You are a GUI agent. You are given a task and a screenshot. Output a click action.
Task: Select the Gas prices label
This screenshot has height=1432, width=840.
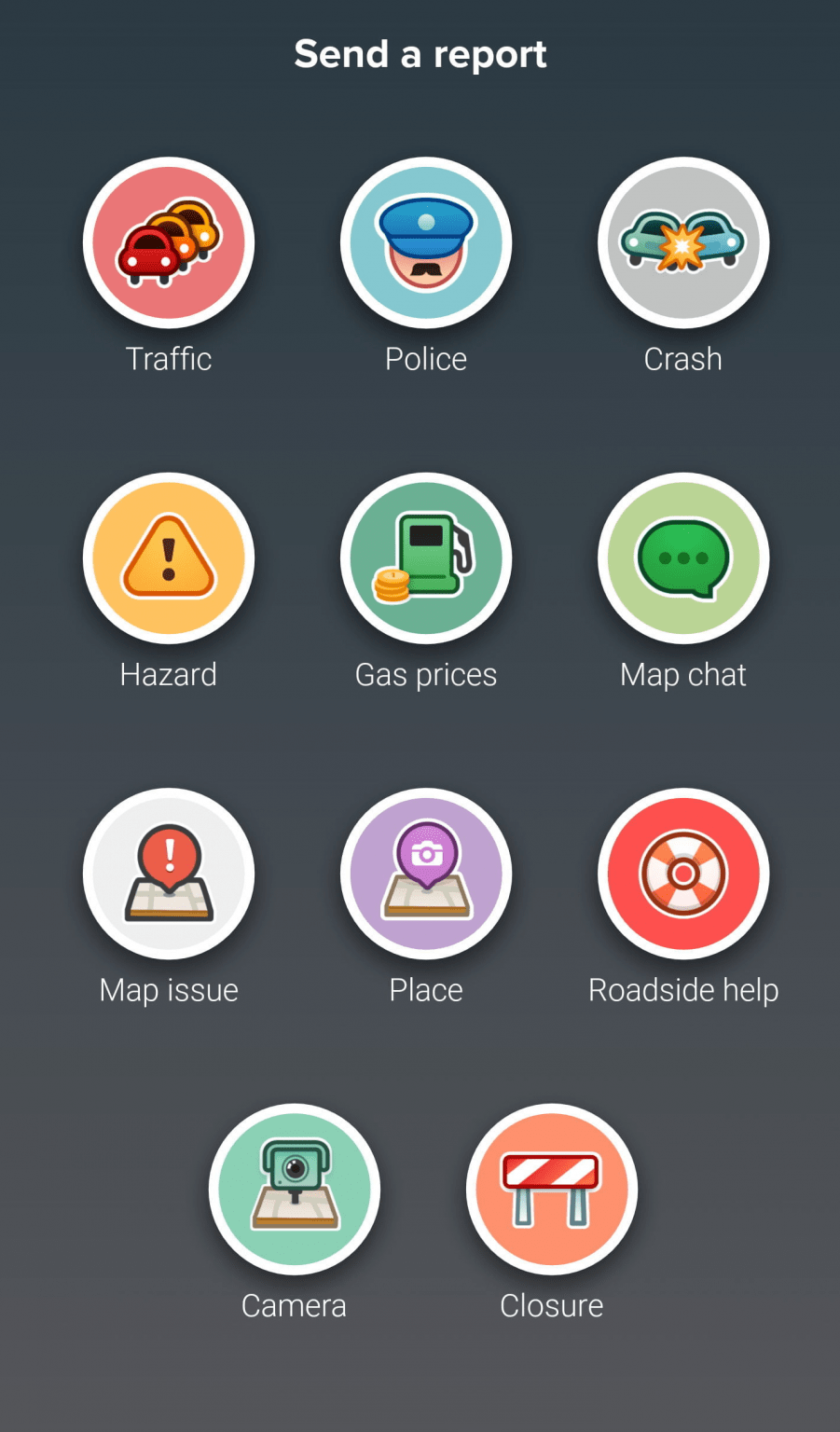tap(426, 674)
